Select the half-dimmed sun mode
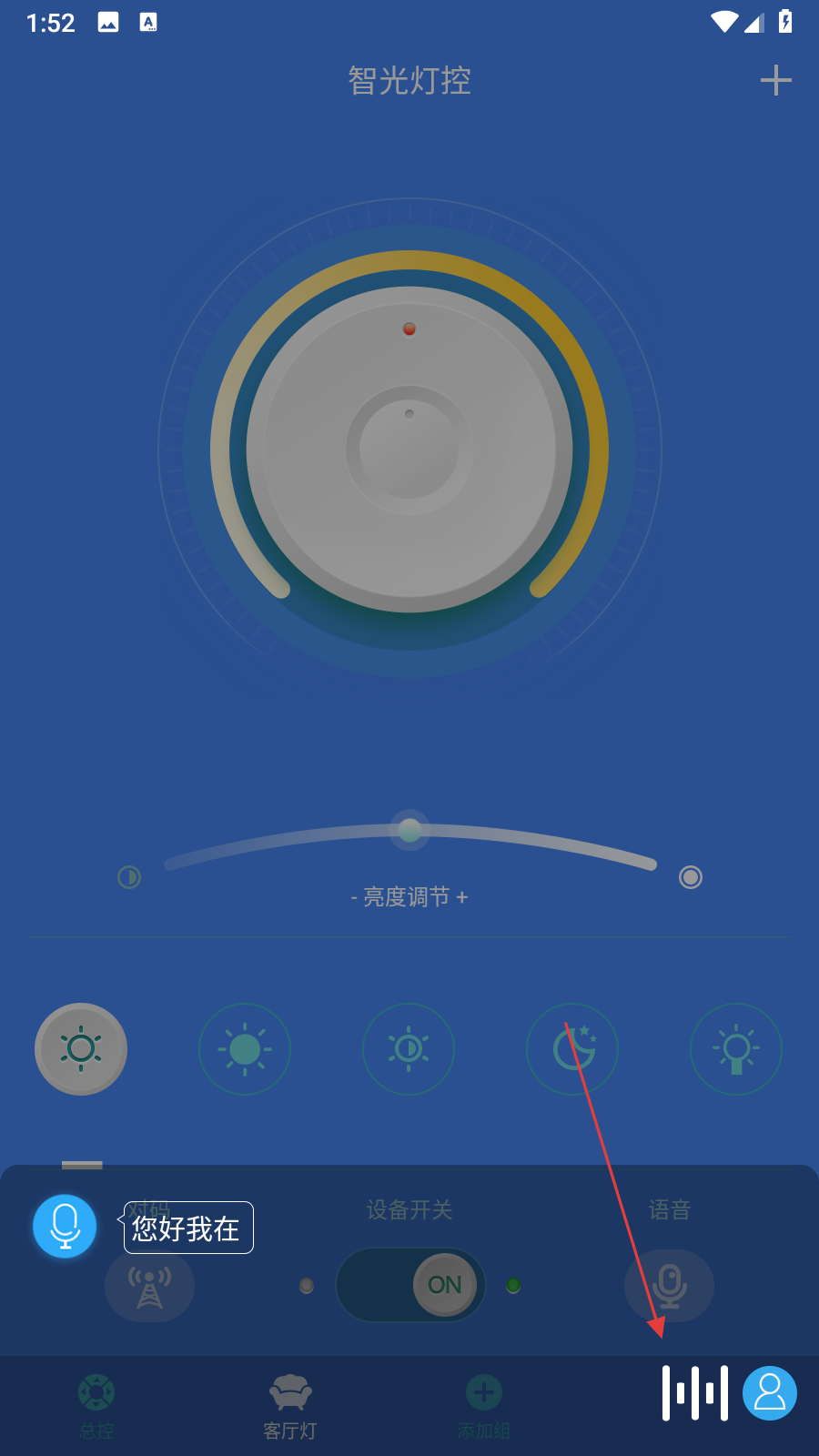819x1456 pixels. (x=409, y=1049)
